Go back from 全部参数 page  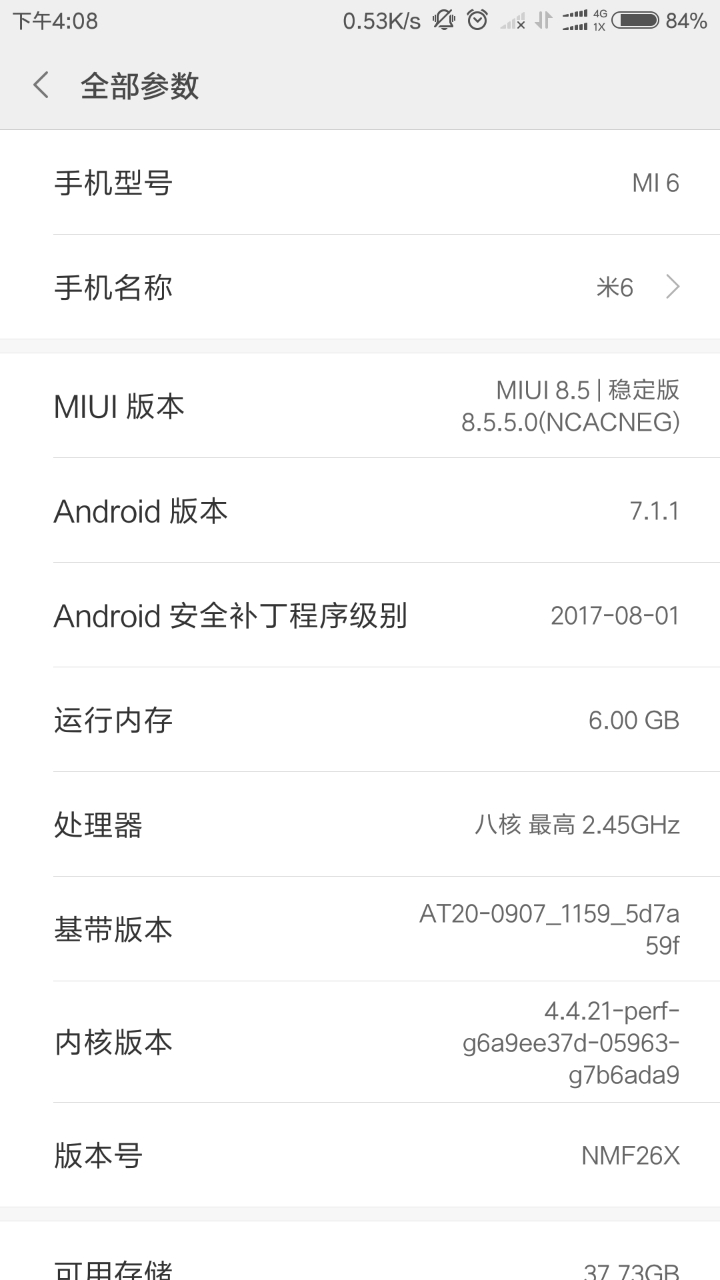(x=41, y=86)
